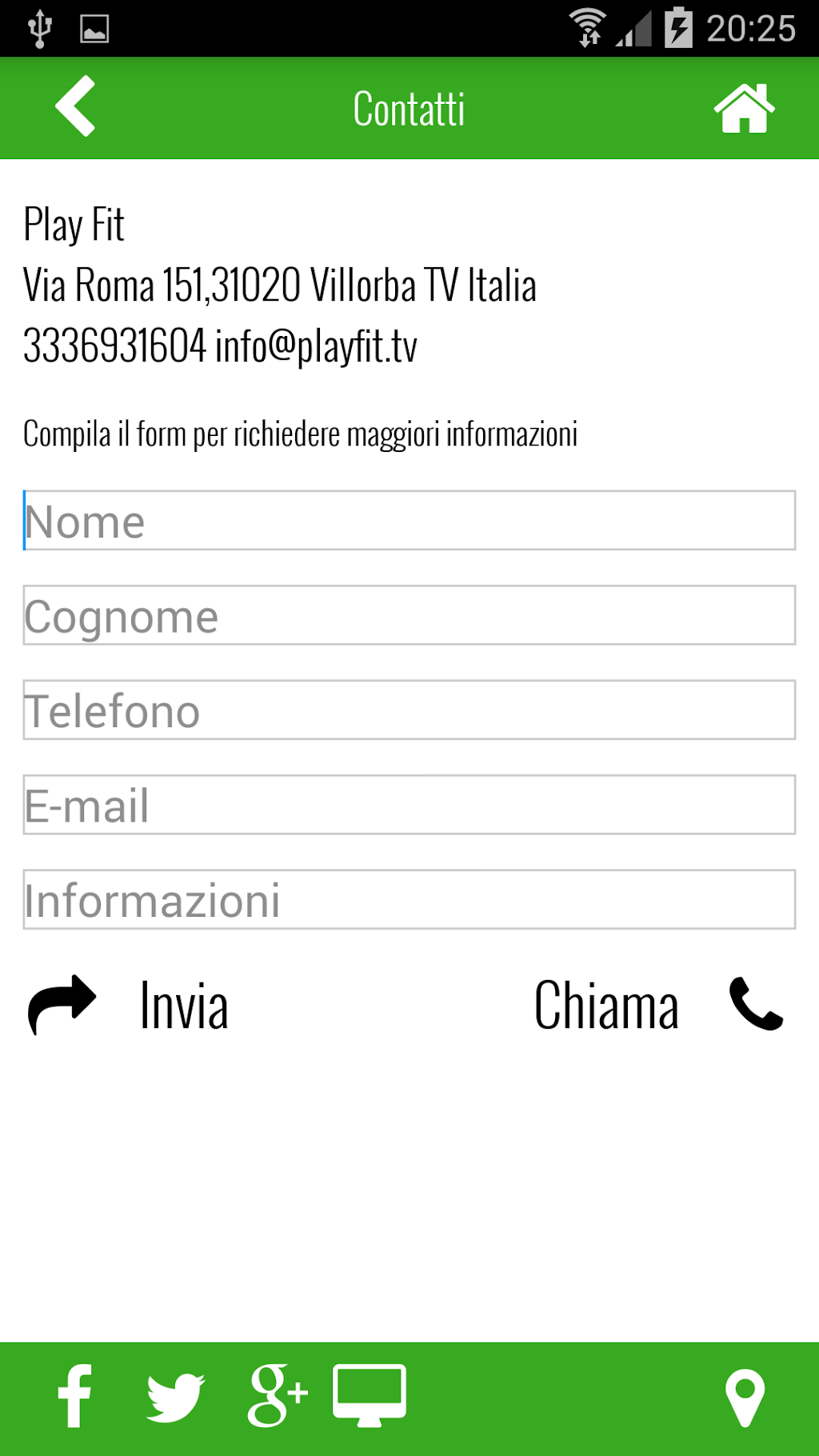
Task: Select the Cognome text field
Action: pyautogui.click(x=409, y=615)
